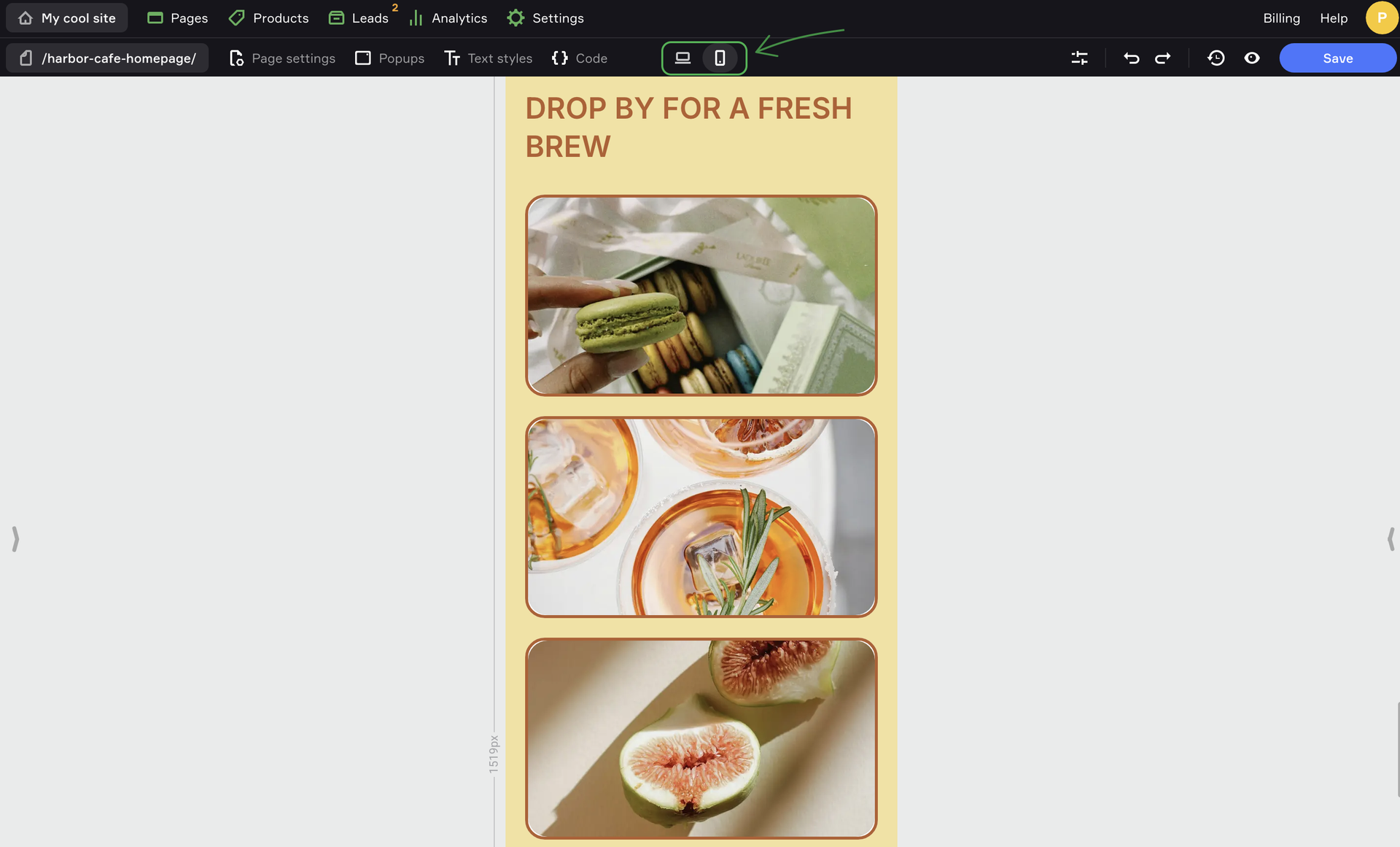The width and height of the screenshot is (1400, 847).
Task: Switch to mobile view
Action: coord(720,58)
